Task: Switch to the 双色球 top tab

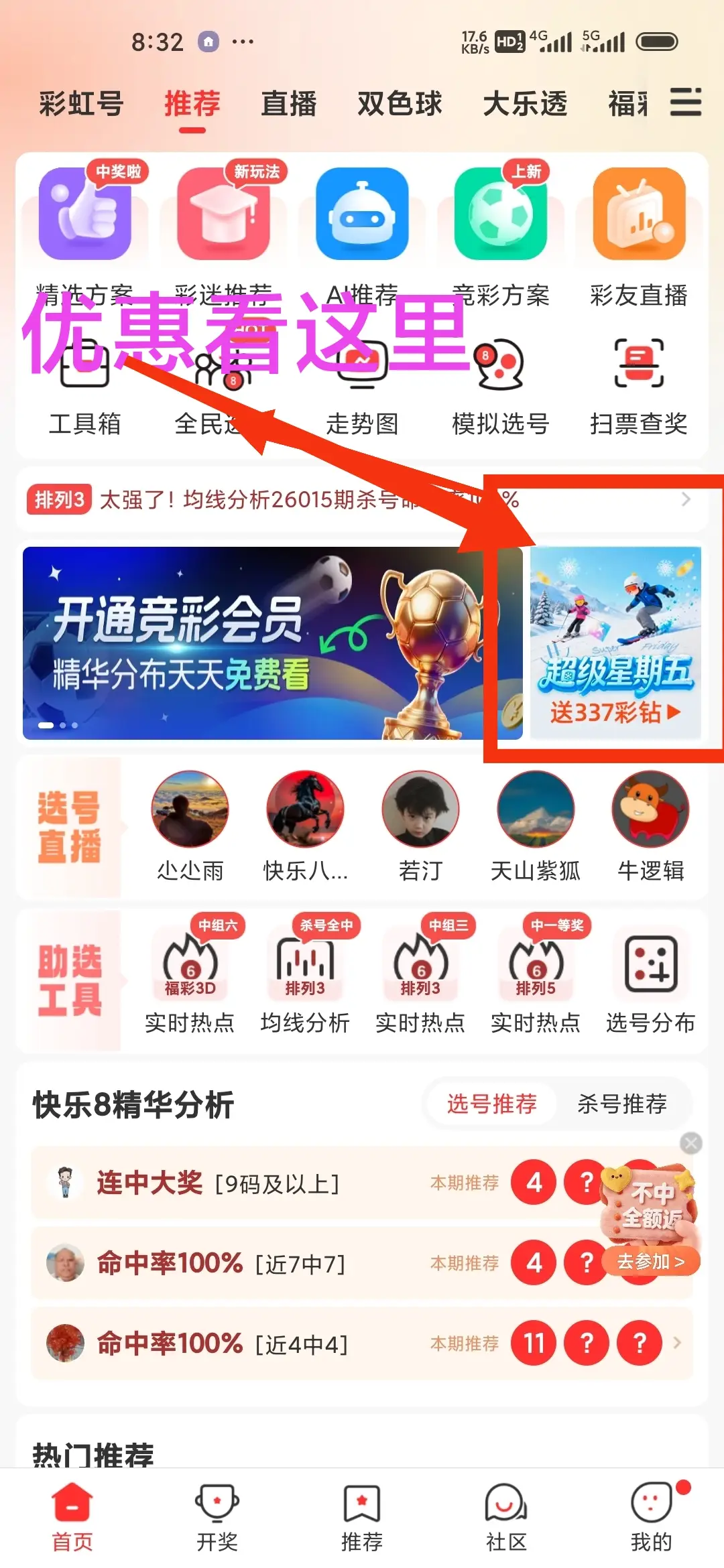Action: pyautogui.click(x=400, y=104)
